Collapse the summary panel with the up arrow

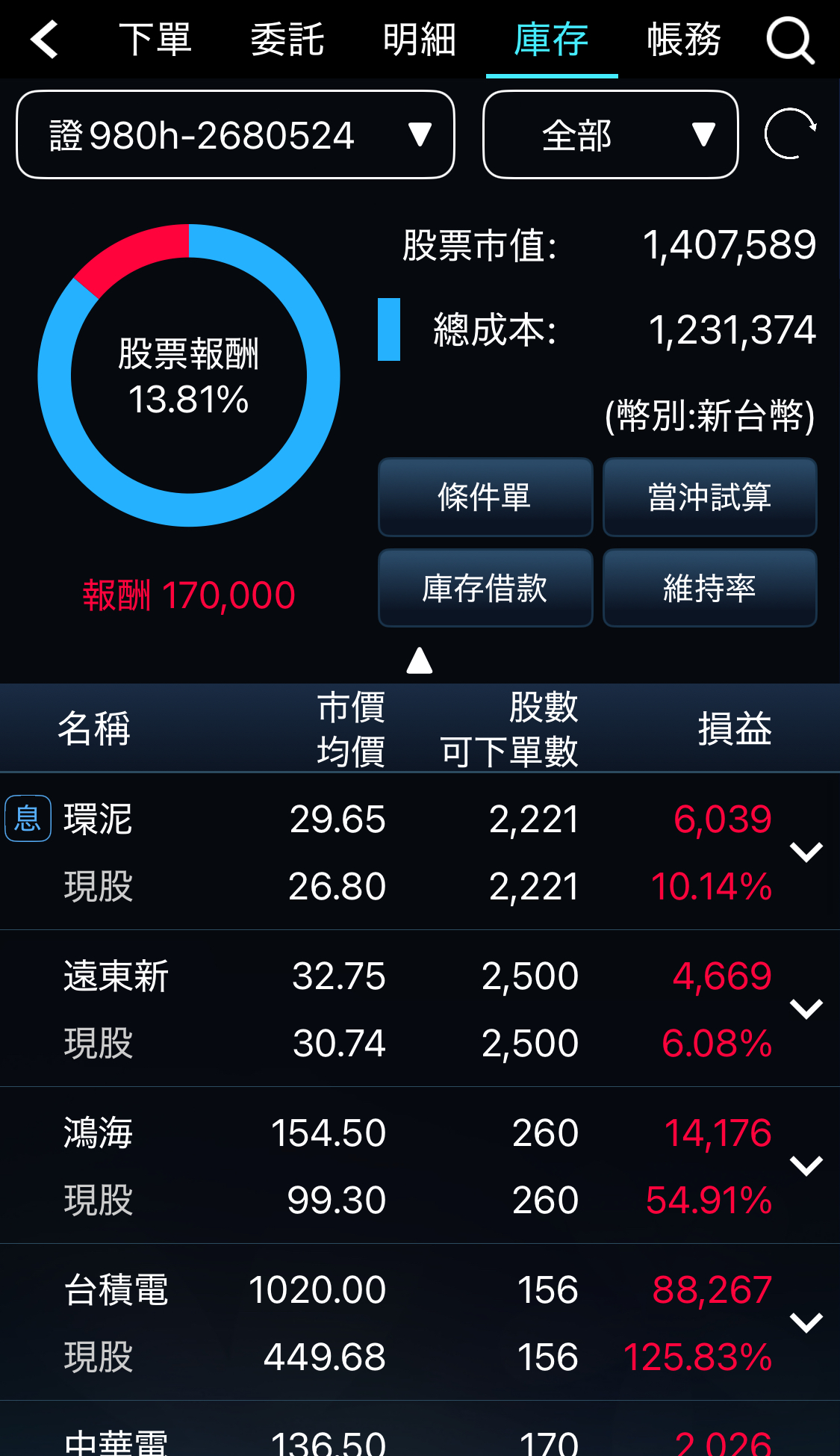420,660
